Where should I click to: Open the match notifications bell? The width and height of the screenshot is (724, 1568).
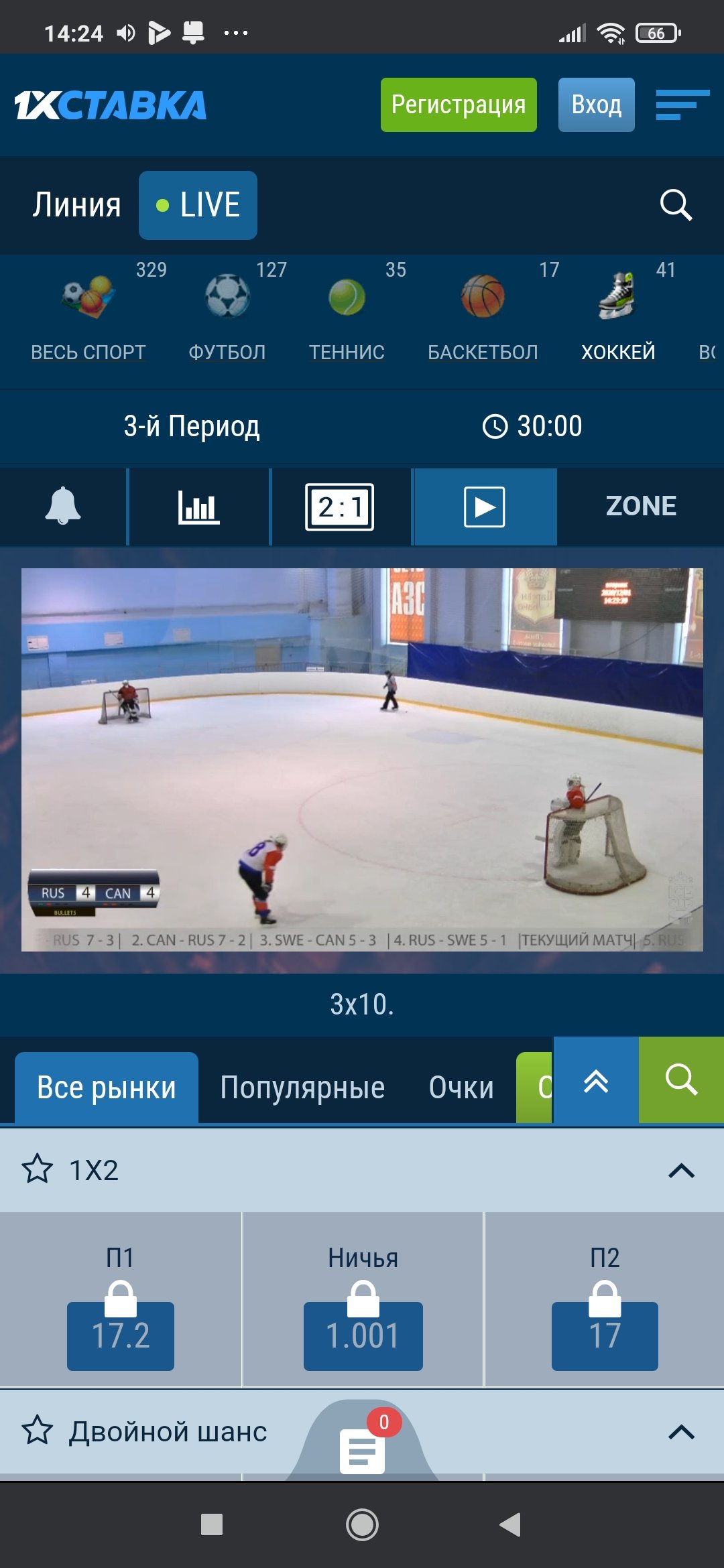[x=63, y=507]
